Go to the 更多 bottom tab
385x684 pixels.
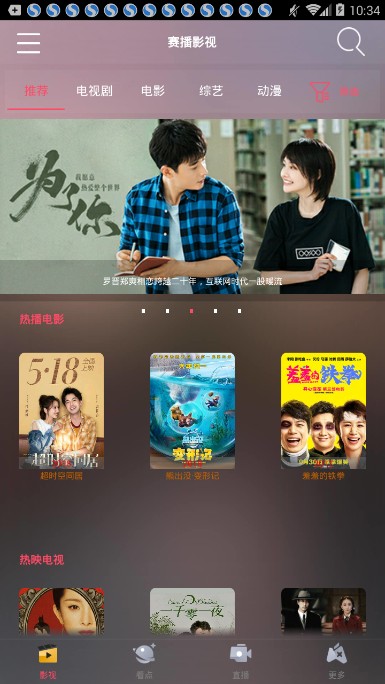point(337,661)
